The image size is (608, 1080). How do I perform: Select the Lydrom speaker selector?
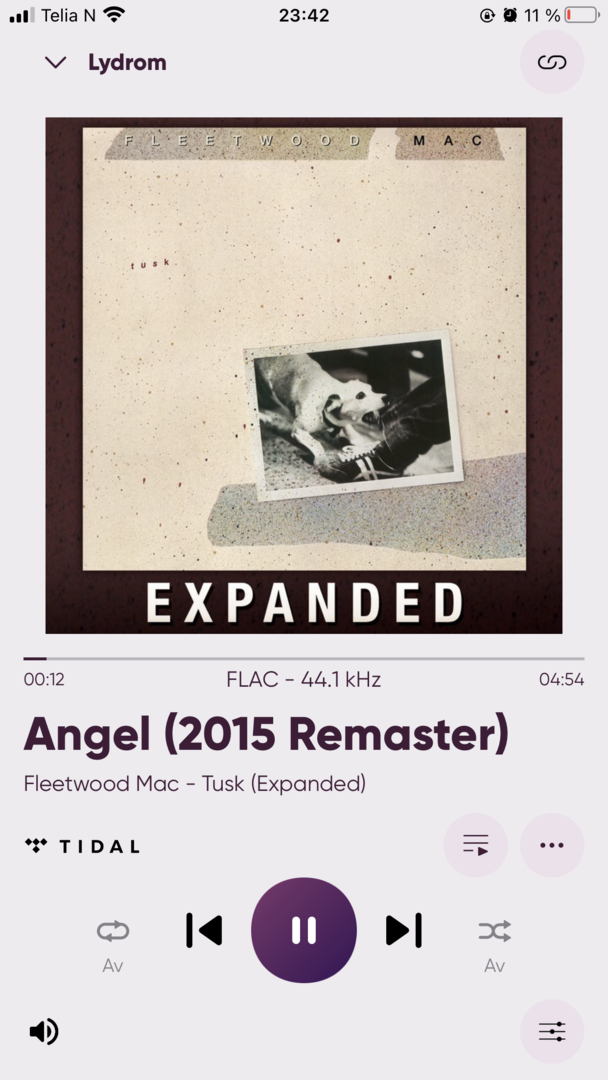point(127,63)
